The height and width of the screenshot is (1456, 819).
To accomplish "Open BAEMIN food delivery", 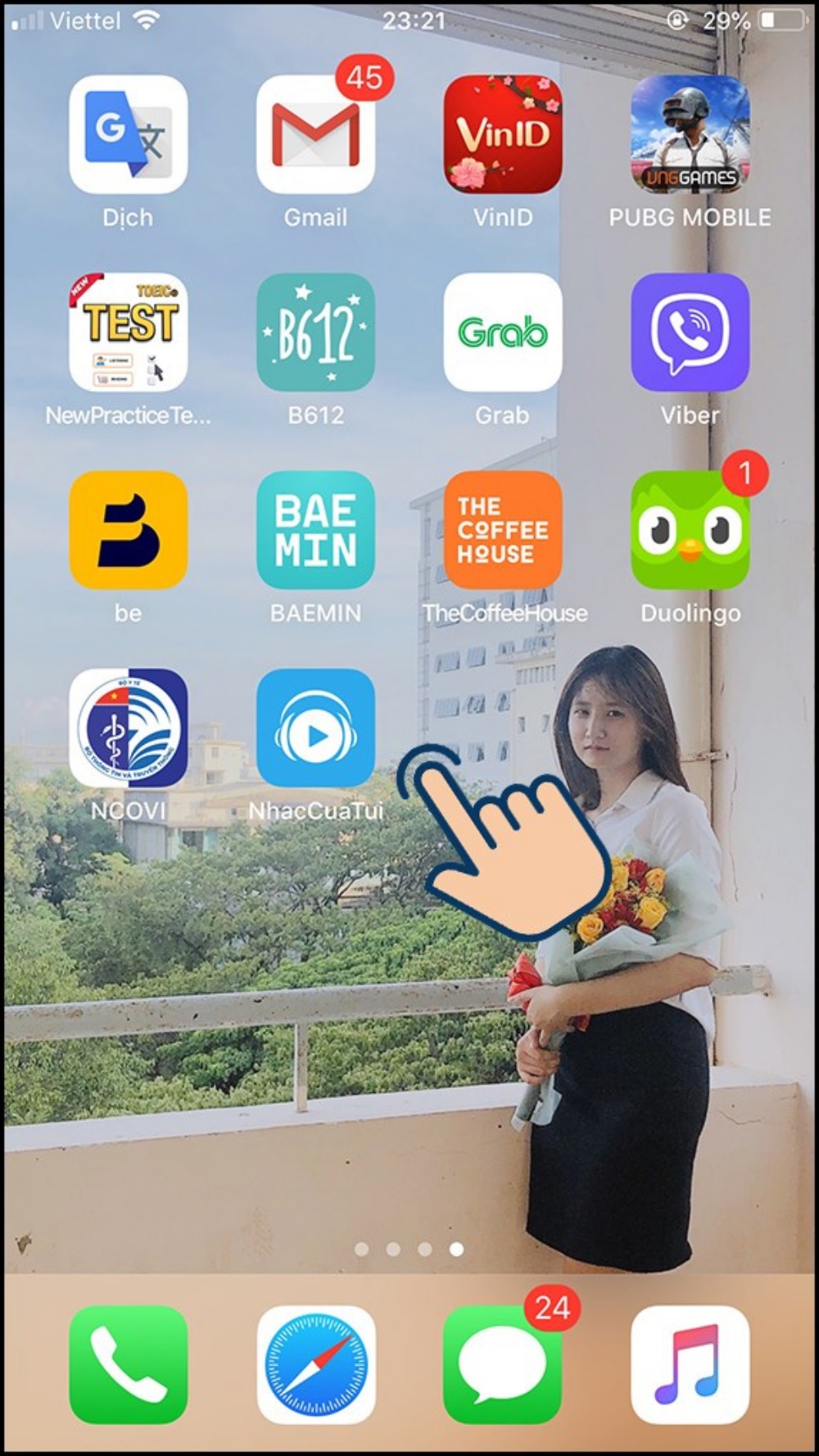I will [x=315, y=530].
